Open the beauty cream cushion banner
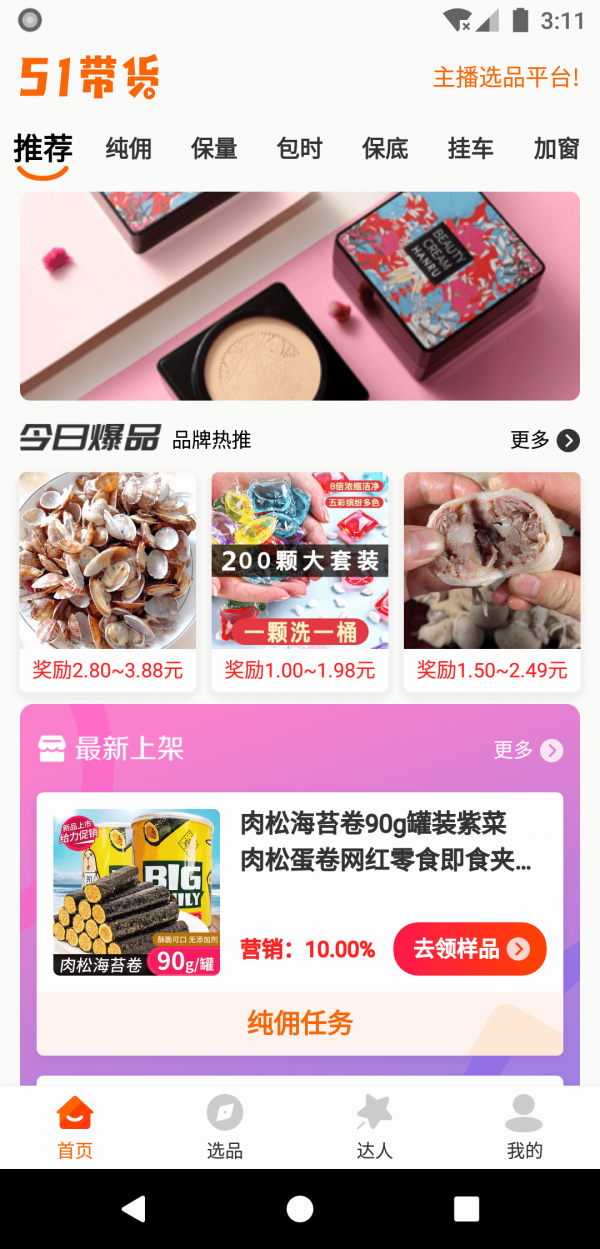Image resolution: width=600 pixels, height=1249 pixels. pyautogui.click(x=300, y=296)
